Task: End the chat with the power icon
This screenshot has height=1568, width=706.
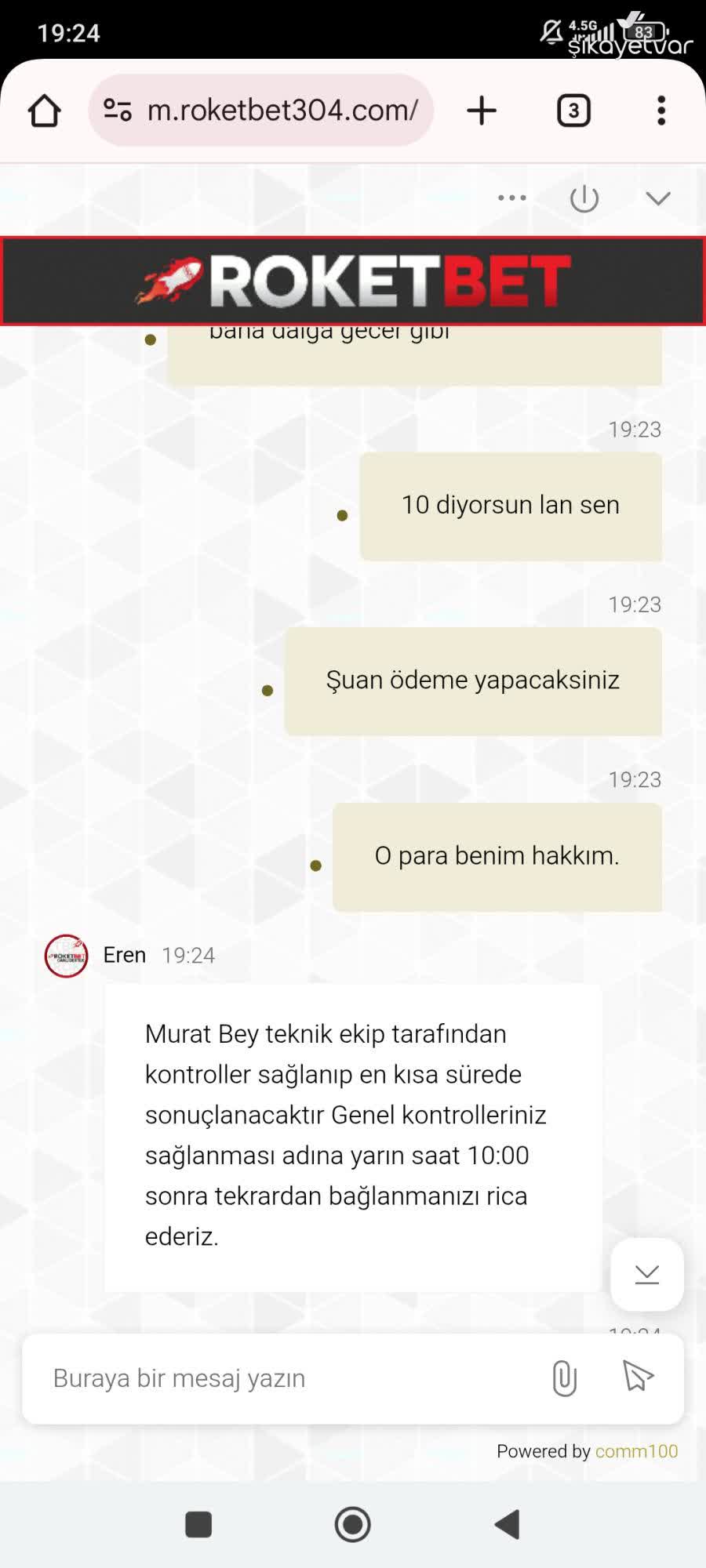Action: [584, 198]
